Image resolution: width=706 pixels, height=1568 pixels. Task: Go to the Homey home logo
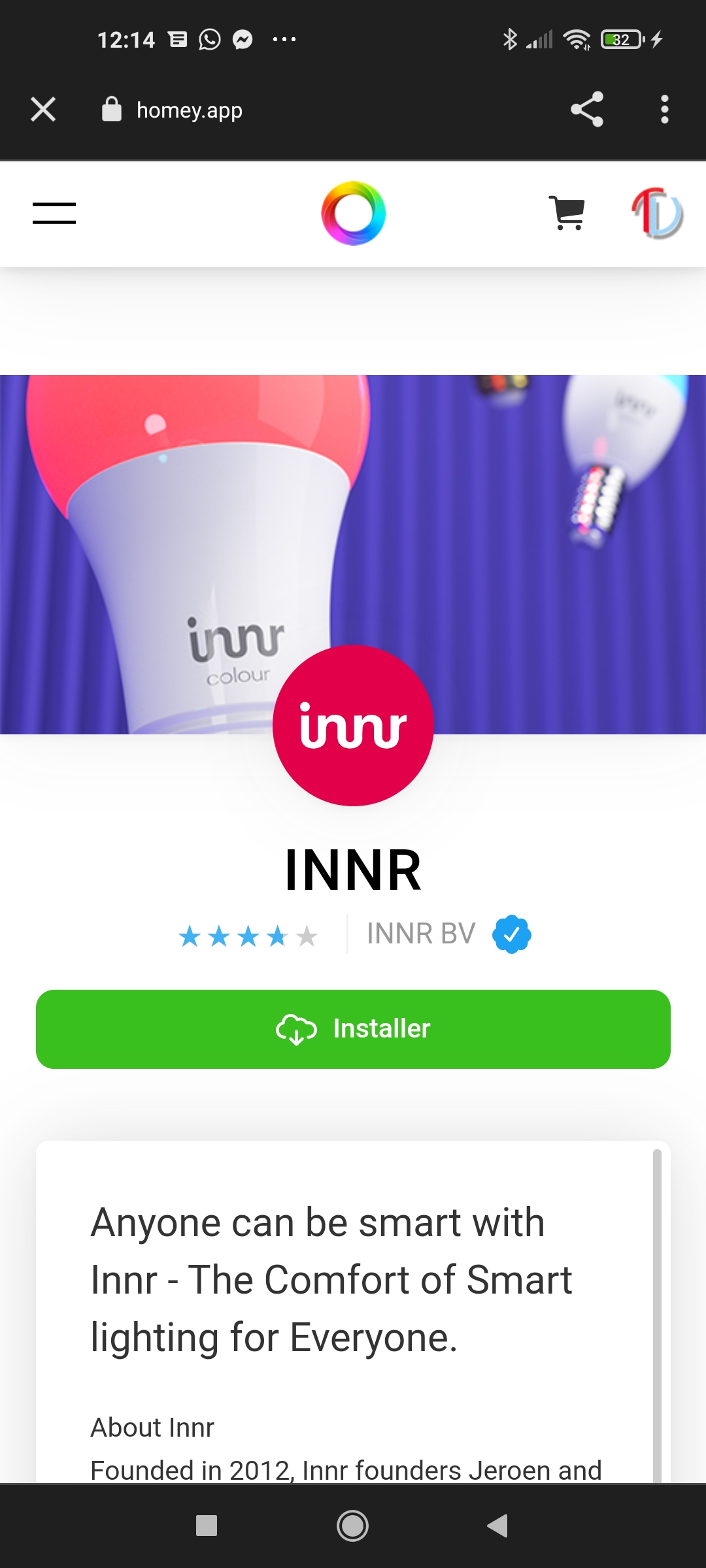point(353,214)
